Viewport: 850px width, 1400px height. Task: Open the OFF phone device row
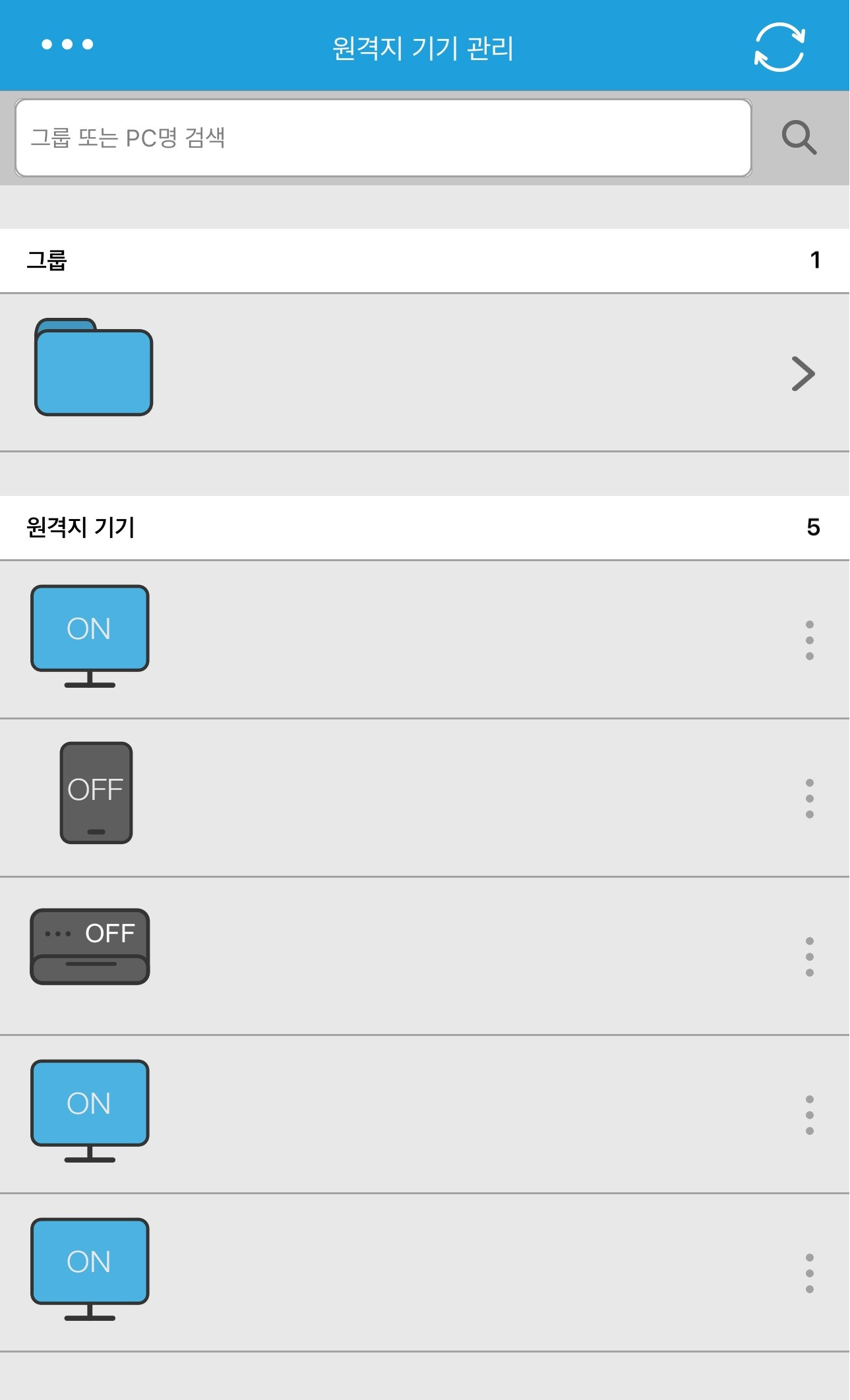(x=425, y=798)
